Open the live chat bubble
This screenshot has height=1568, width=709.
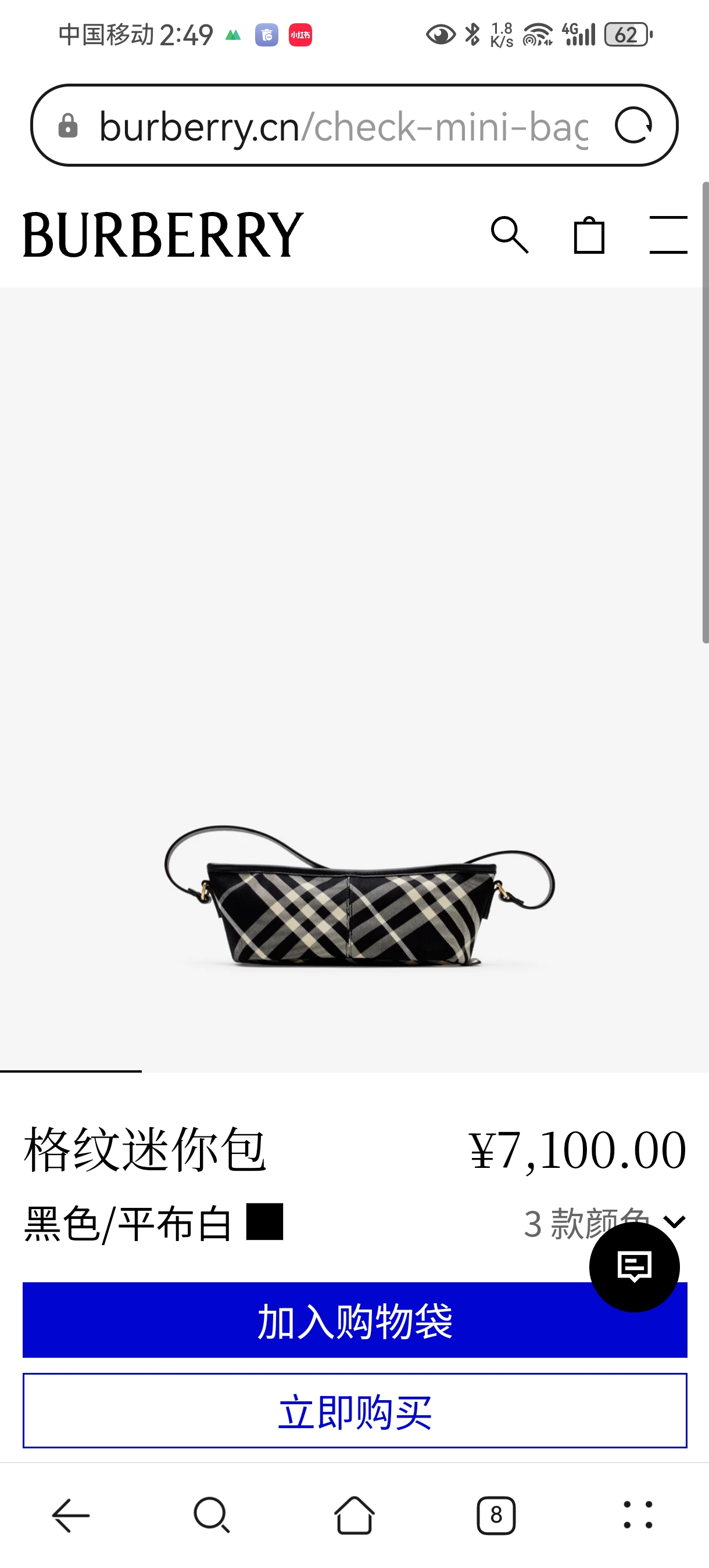(634, 1267)
